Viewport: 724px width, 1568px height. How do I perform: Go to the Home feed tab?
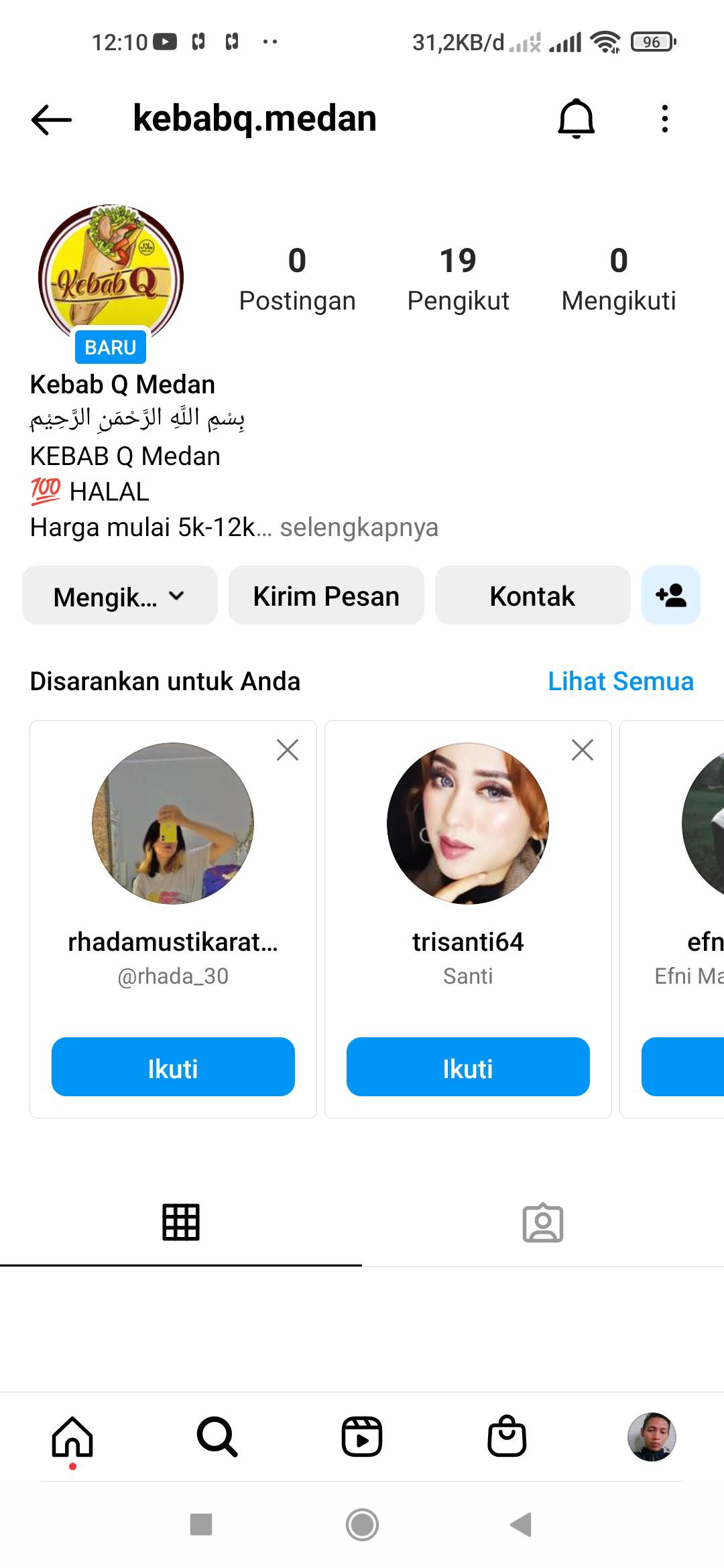point(72,1437)
